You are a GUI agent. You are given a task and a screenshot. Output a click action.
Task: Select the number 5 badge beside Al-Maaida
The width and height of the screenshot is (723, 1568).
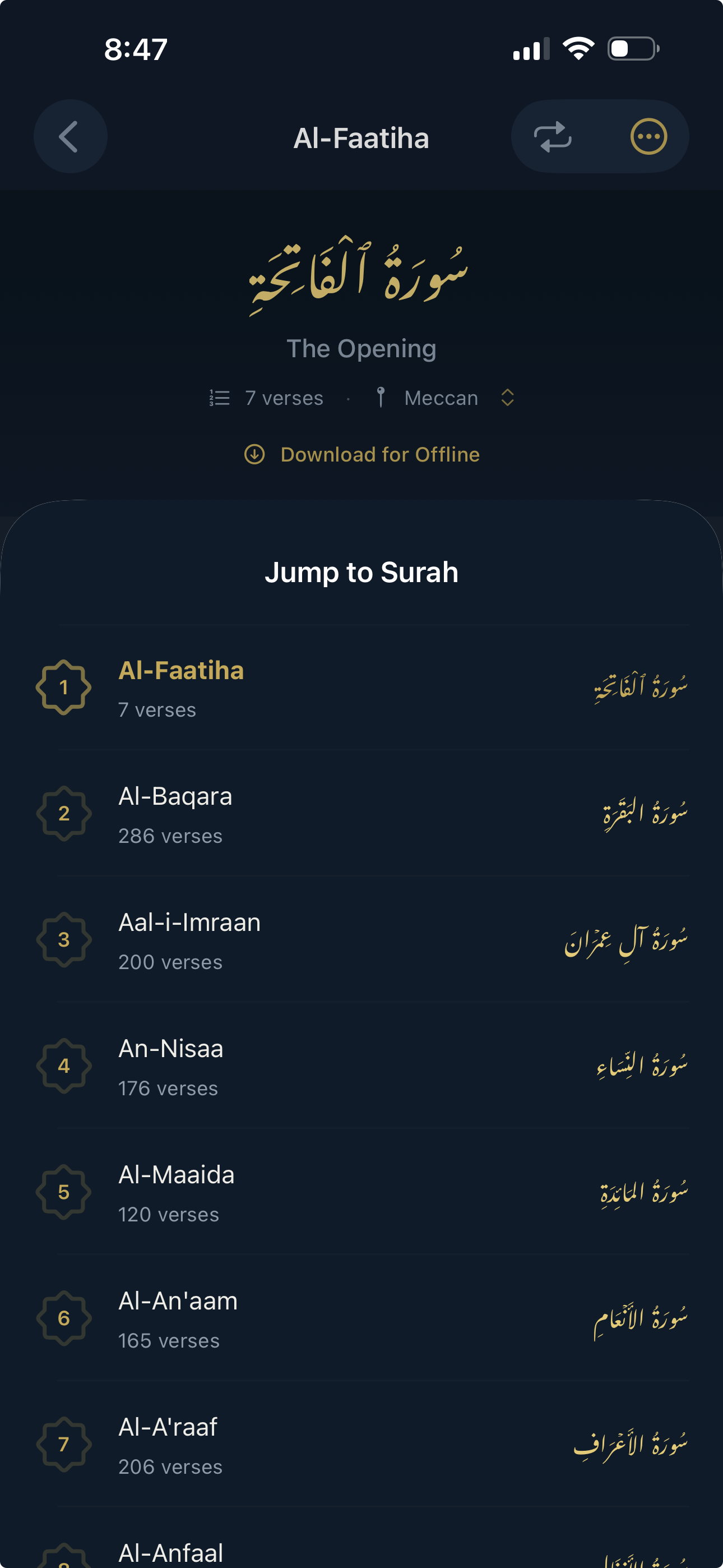pos(63,1192)
